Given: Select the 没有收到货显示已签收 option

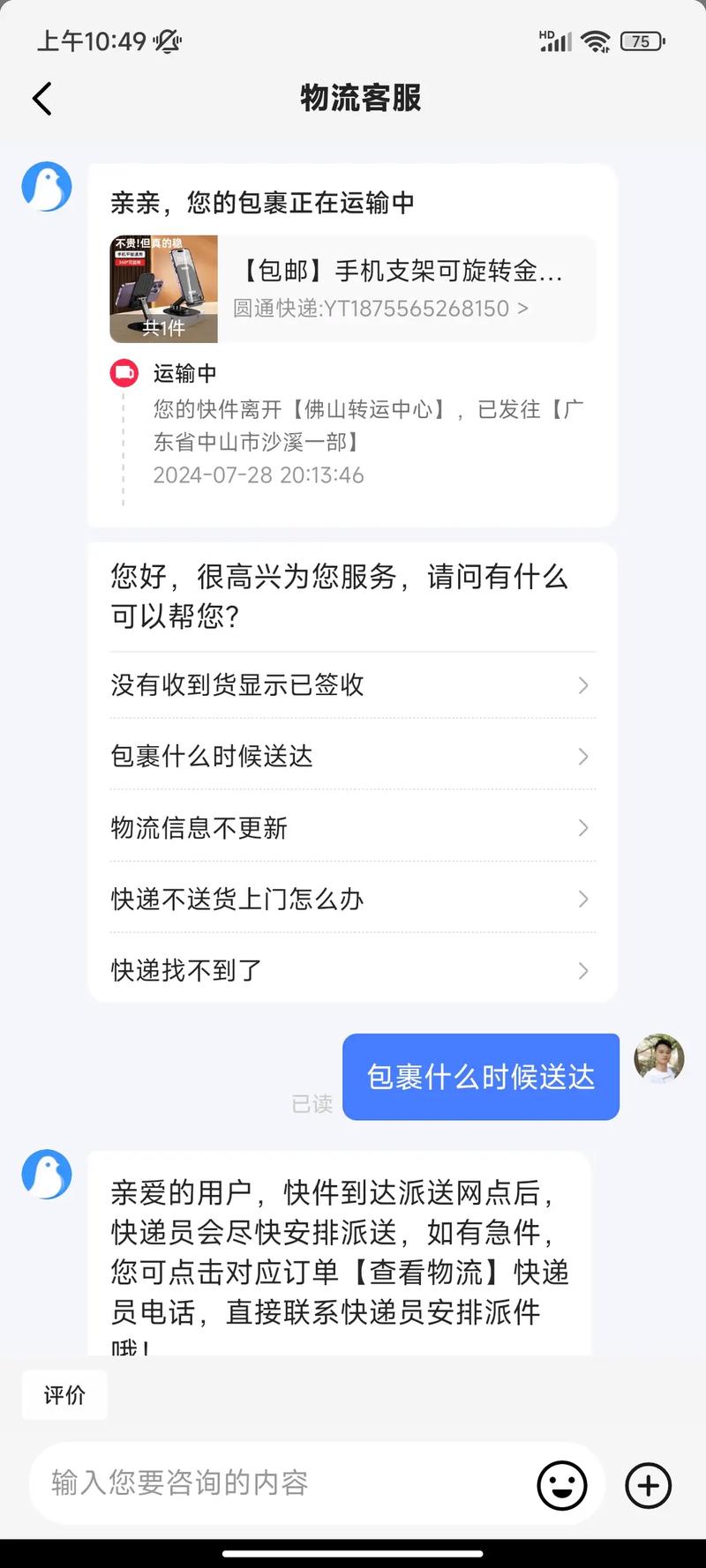Looking at the screenshot, I should [x=238, y=685].
